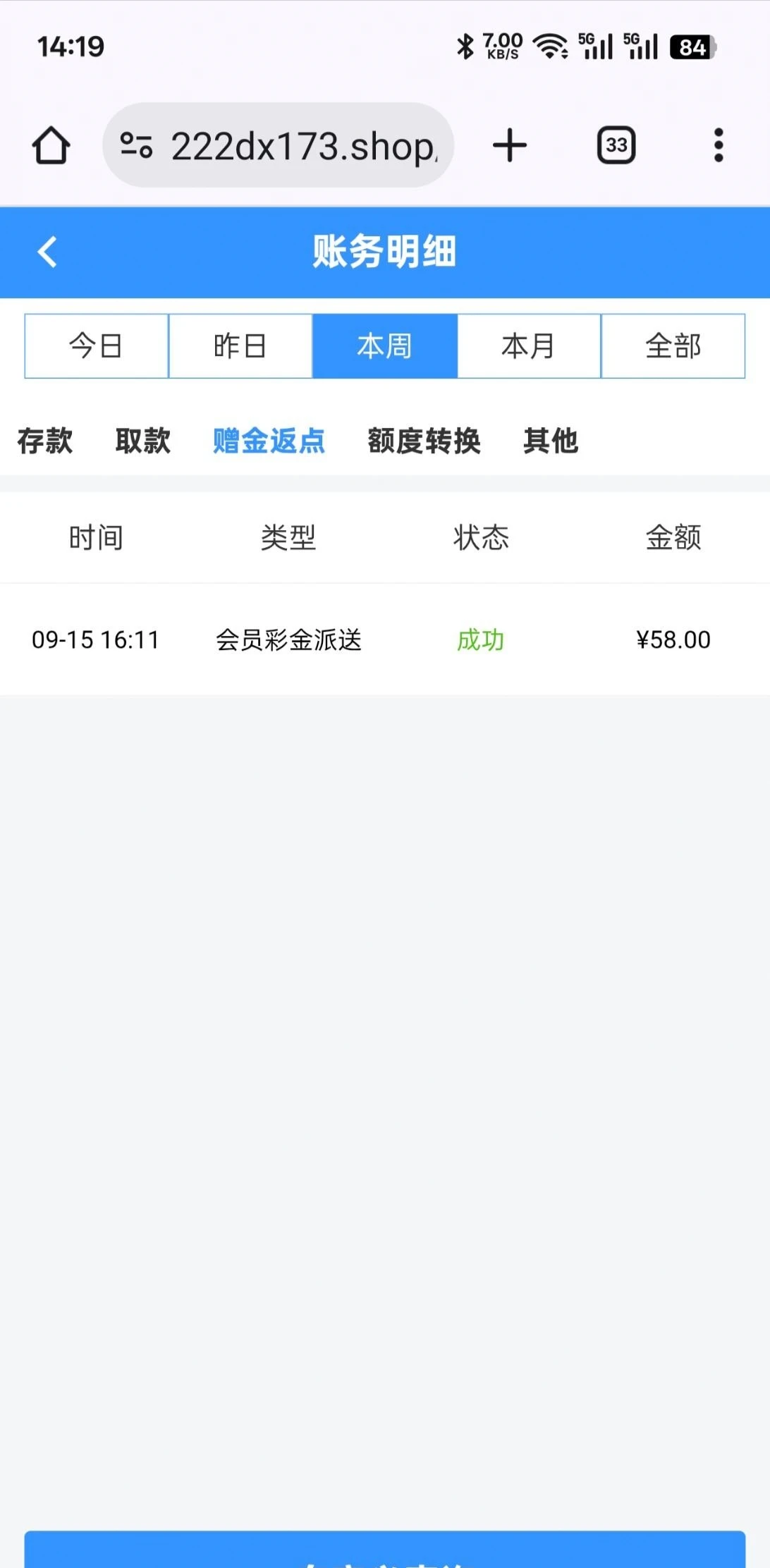Screen dimensions: 770x1568
Task: Switch to the 全部 date range
Action: pos(673,346)
